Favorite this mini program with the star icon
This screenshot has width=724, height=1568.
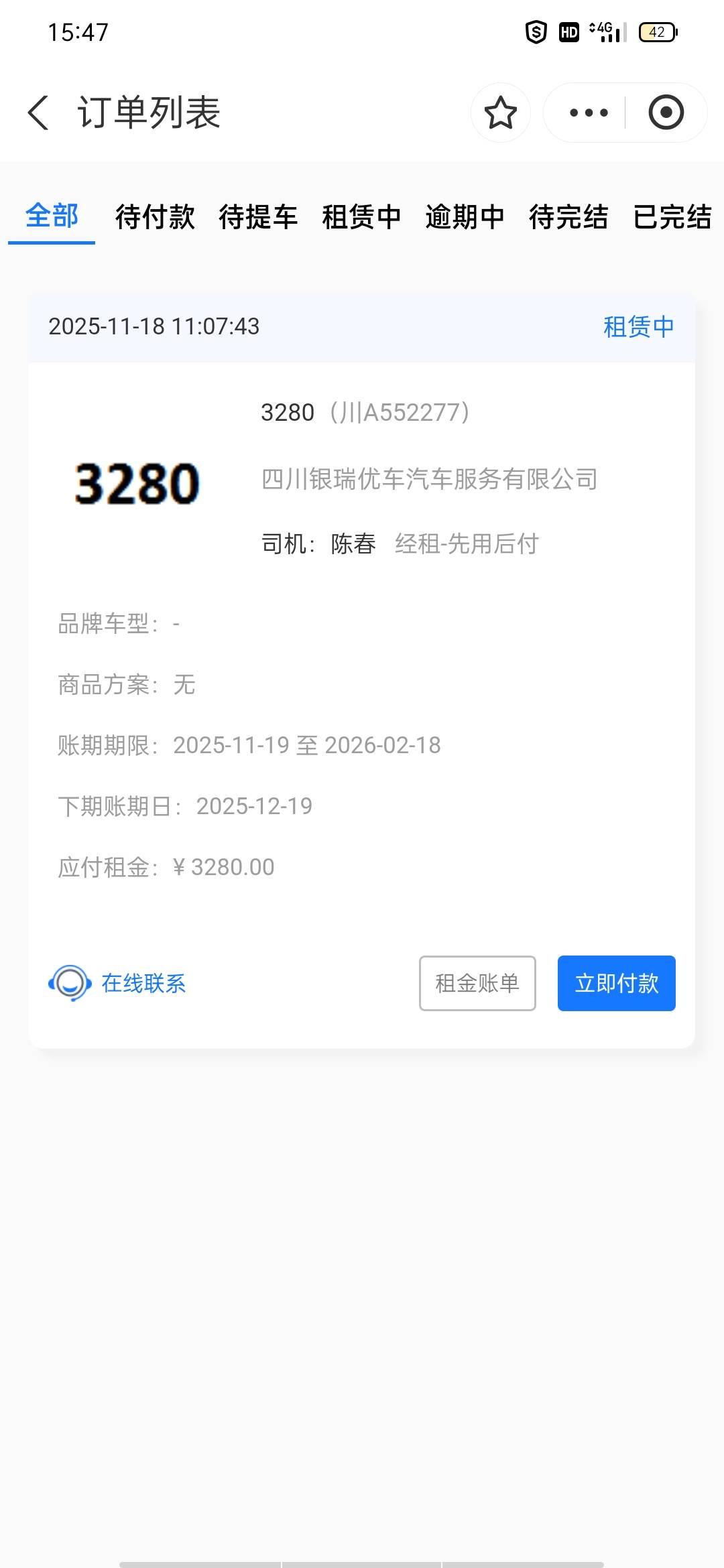coord(500,113)
